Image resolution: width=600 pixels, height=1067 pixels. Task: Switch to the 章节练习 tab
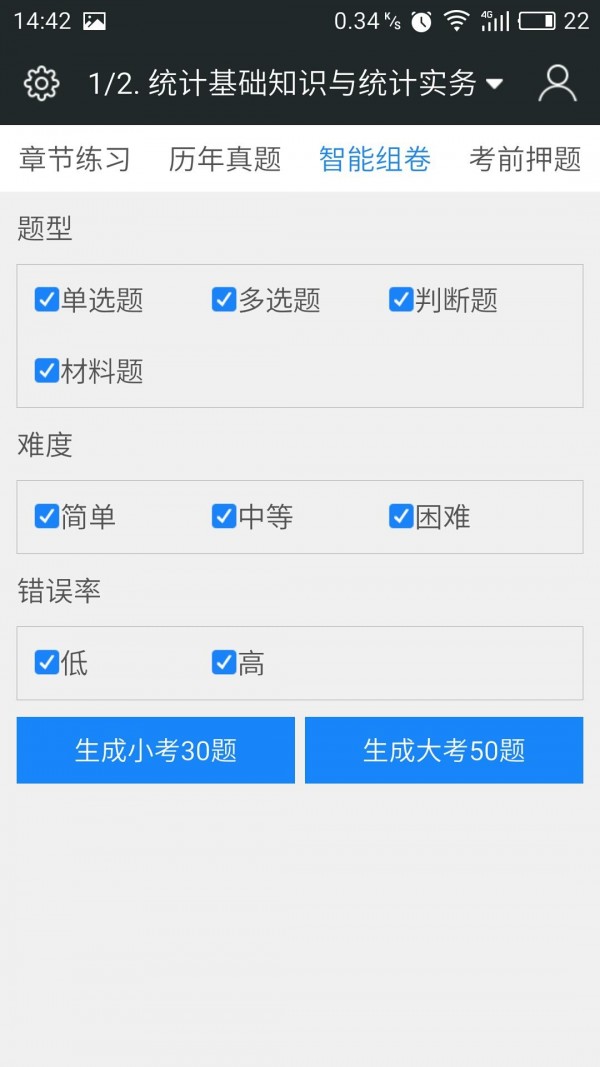tap(75, 159)
